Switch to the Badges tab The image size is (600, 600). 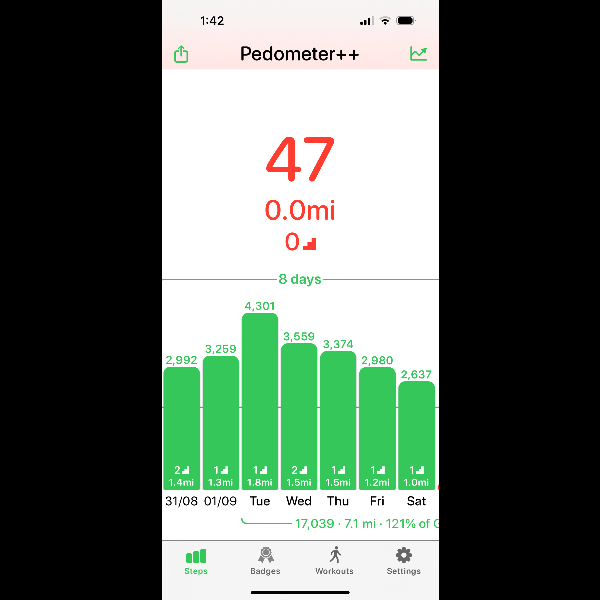tap(265, 560)
